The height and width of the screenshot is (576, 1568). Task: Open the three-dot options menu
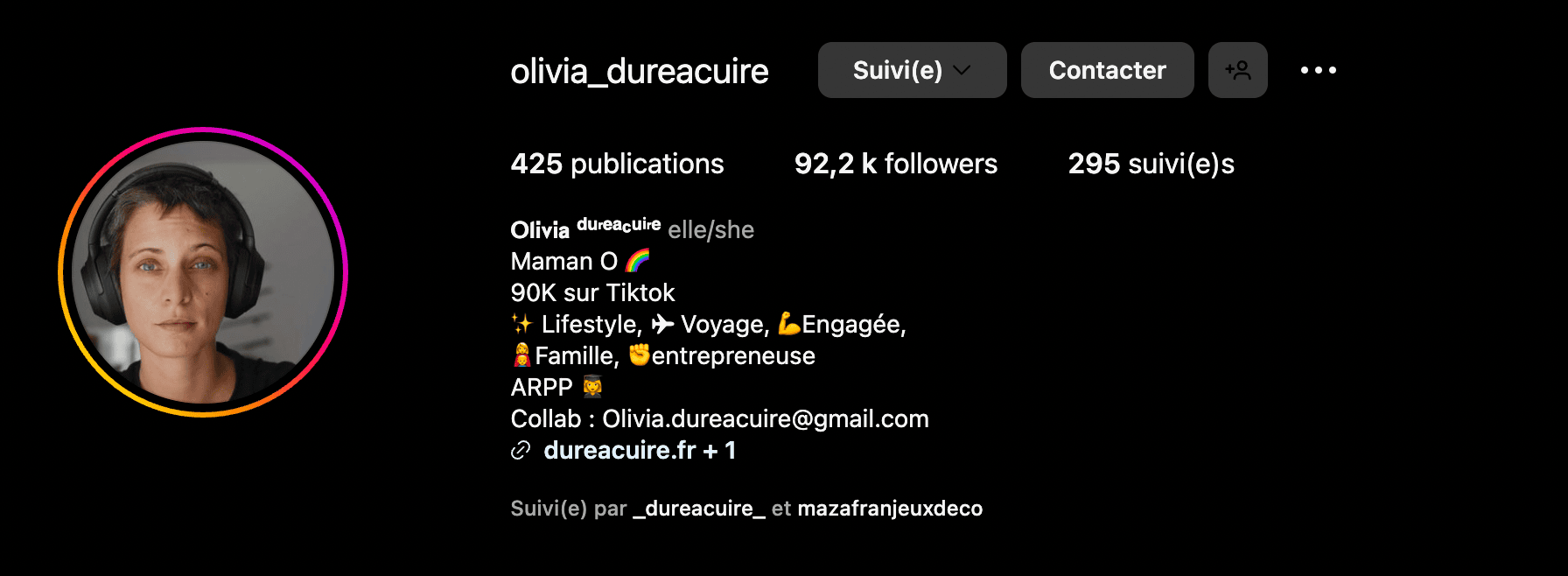pyautogui.click(x=1318, y=70)
